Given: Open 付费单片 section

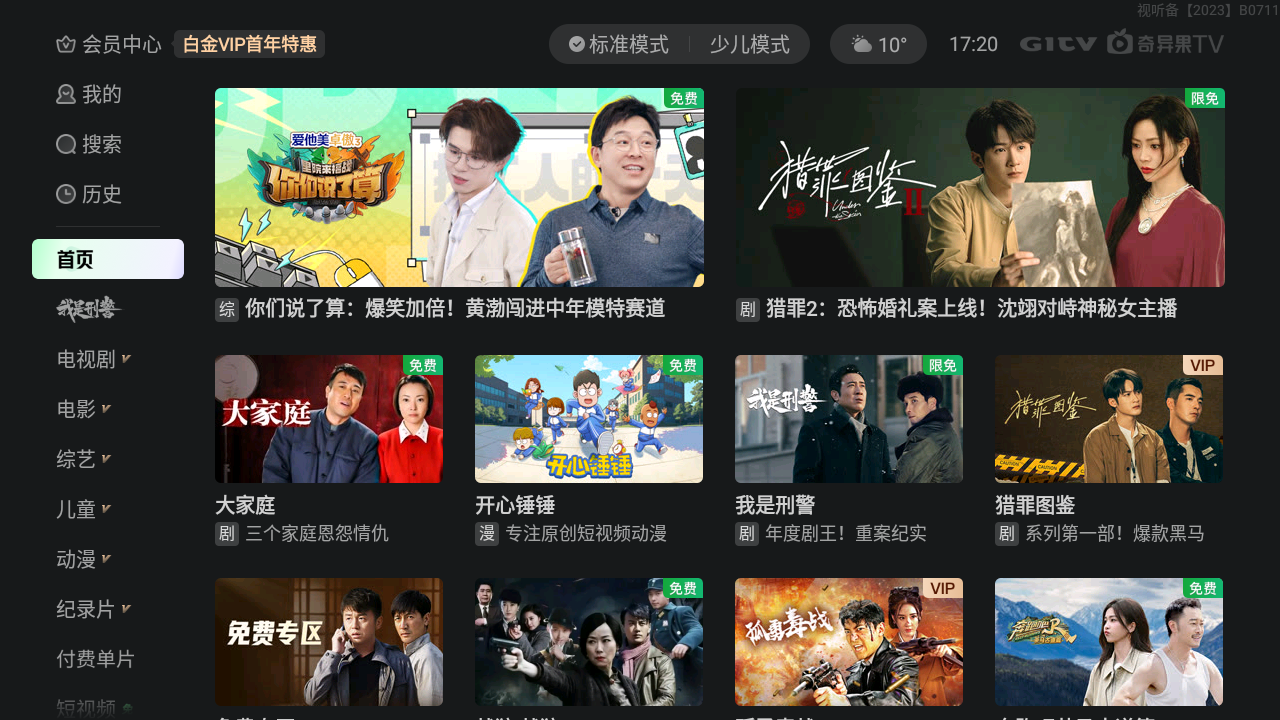Looking at the screenshot, I should point(96,659).
